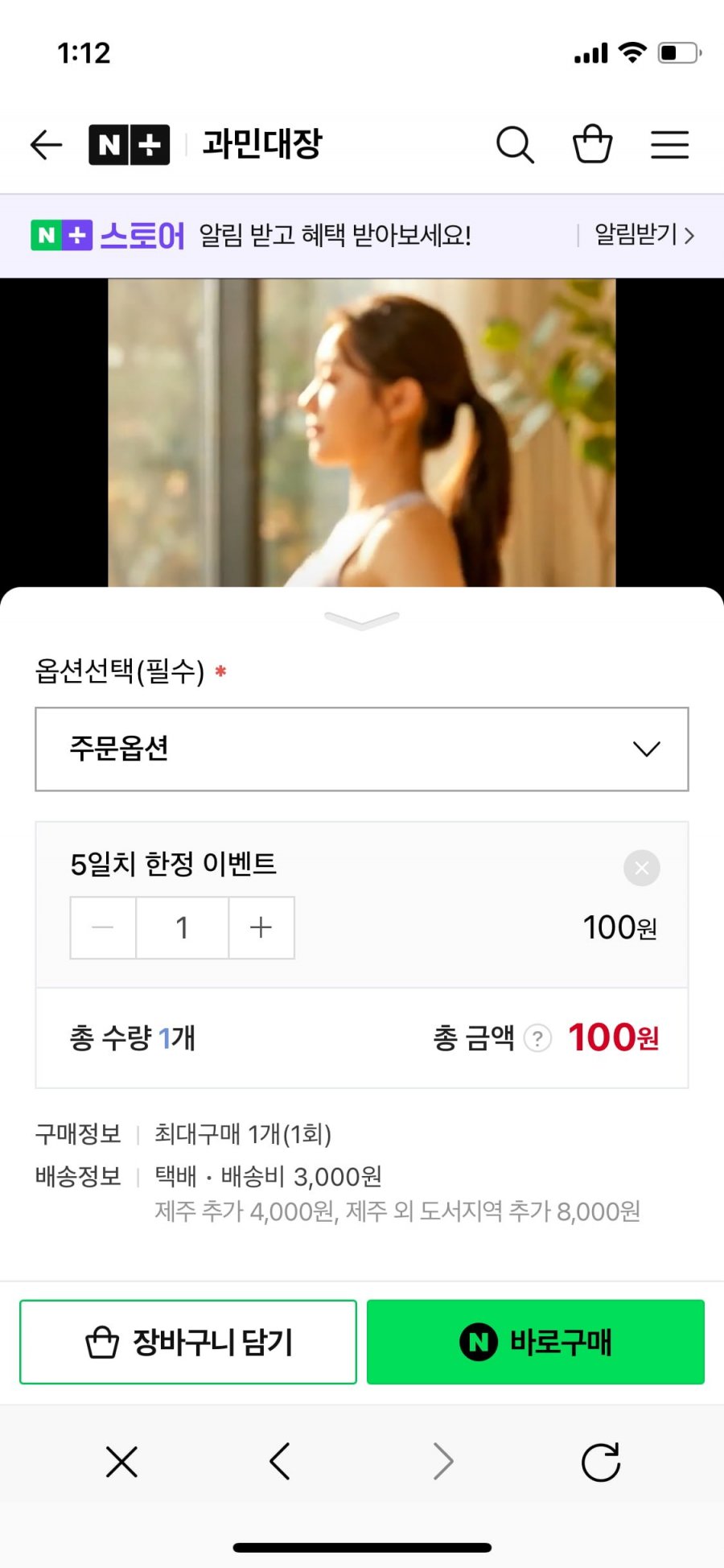Collapse the option sheet with the handle
Screen dimensions: 724x1568
[362, 619]
